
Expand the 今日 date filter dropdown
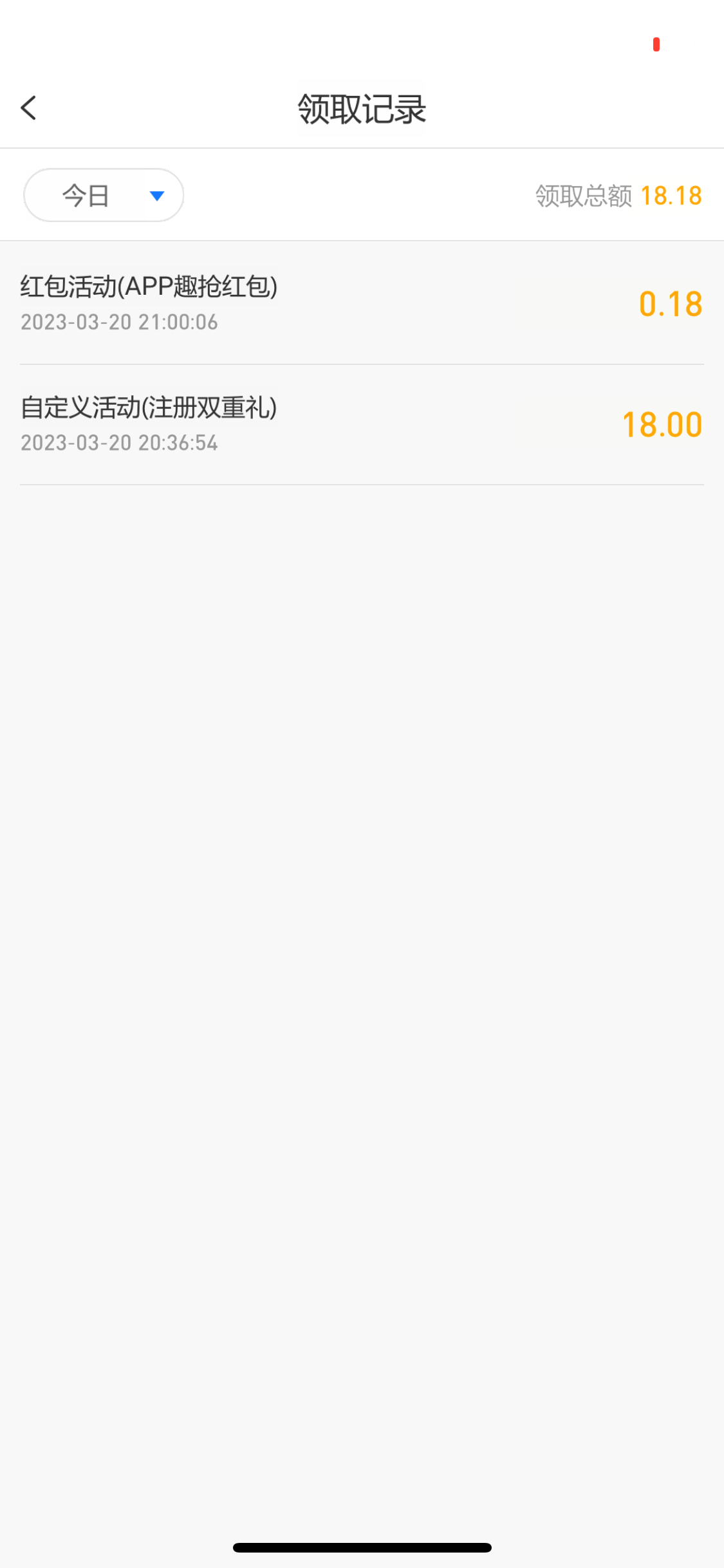104,195
